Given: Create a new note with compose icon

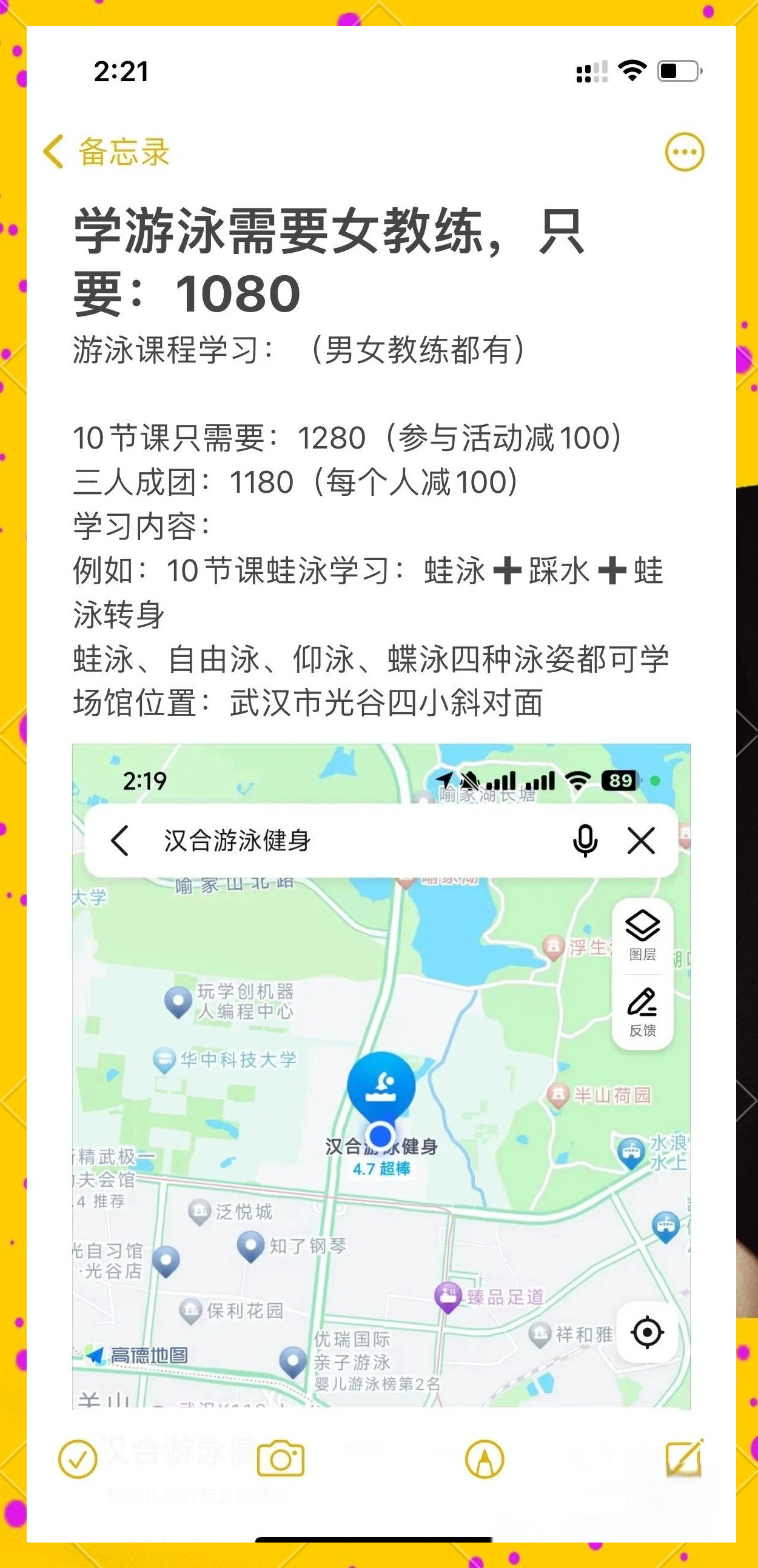Looking at the screenshot, I should (x=685, y=1458).
